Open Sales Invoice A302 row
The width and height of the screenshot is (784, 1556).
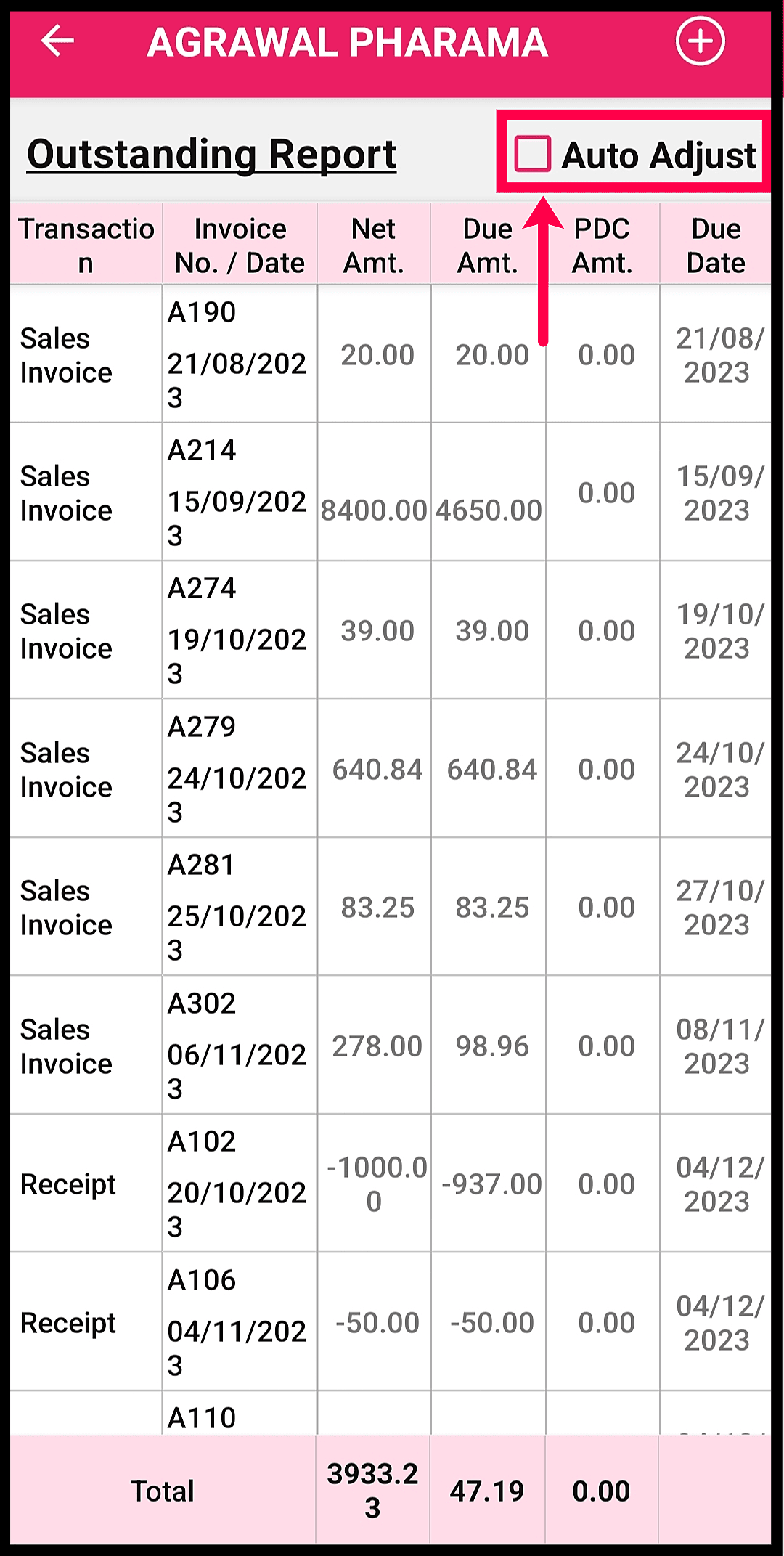click(x=391, y=1045)
